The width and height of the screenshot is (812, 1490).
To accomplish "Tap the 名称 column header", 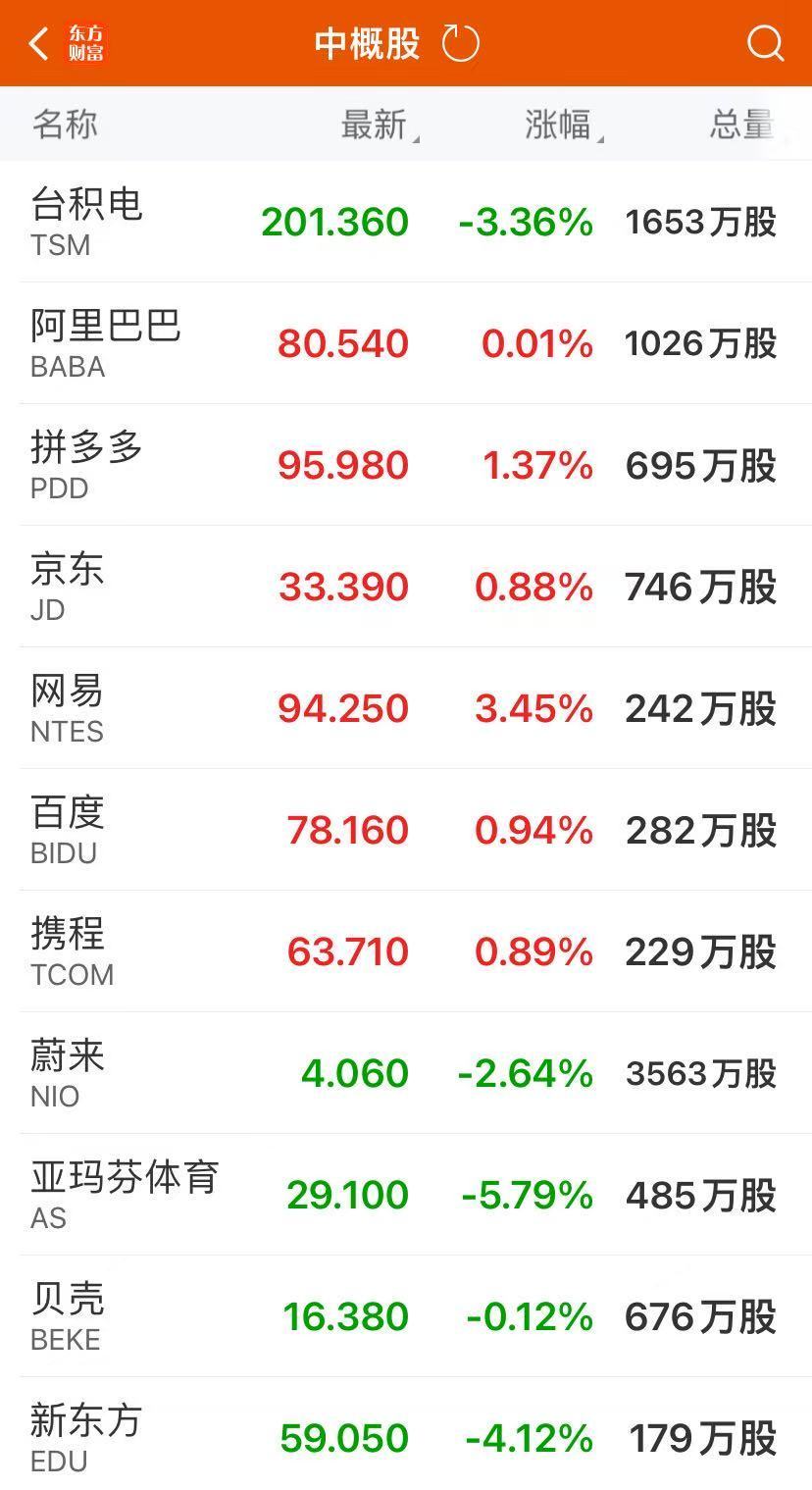I will [x=65, y=125].
